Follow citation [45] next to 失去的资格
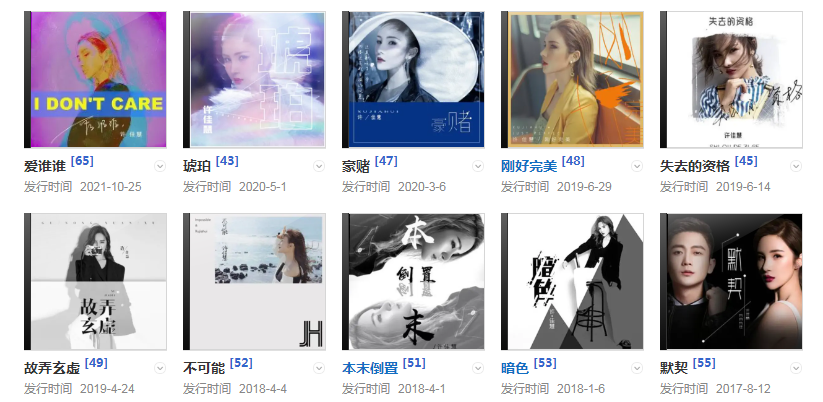Image resolution: width=823 pixels, height=402 pixels. (746, 161)
